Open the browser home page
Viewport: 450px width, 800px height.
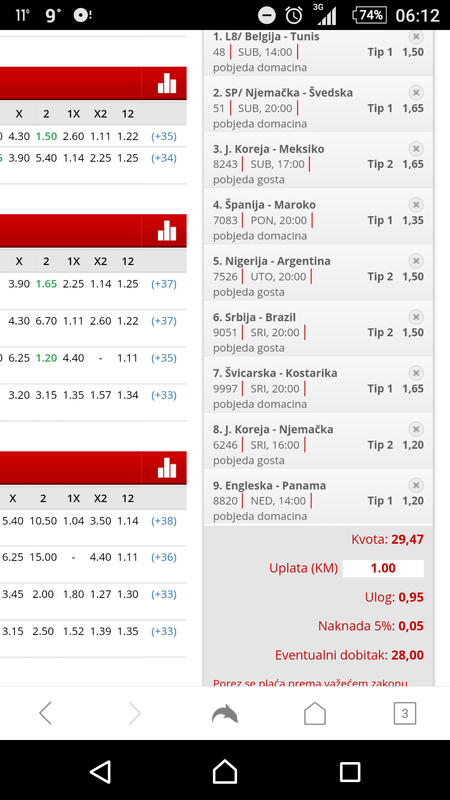point(315,713)
